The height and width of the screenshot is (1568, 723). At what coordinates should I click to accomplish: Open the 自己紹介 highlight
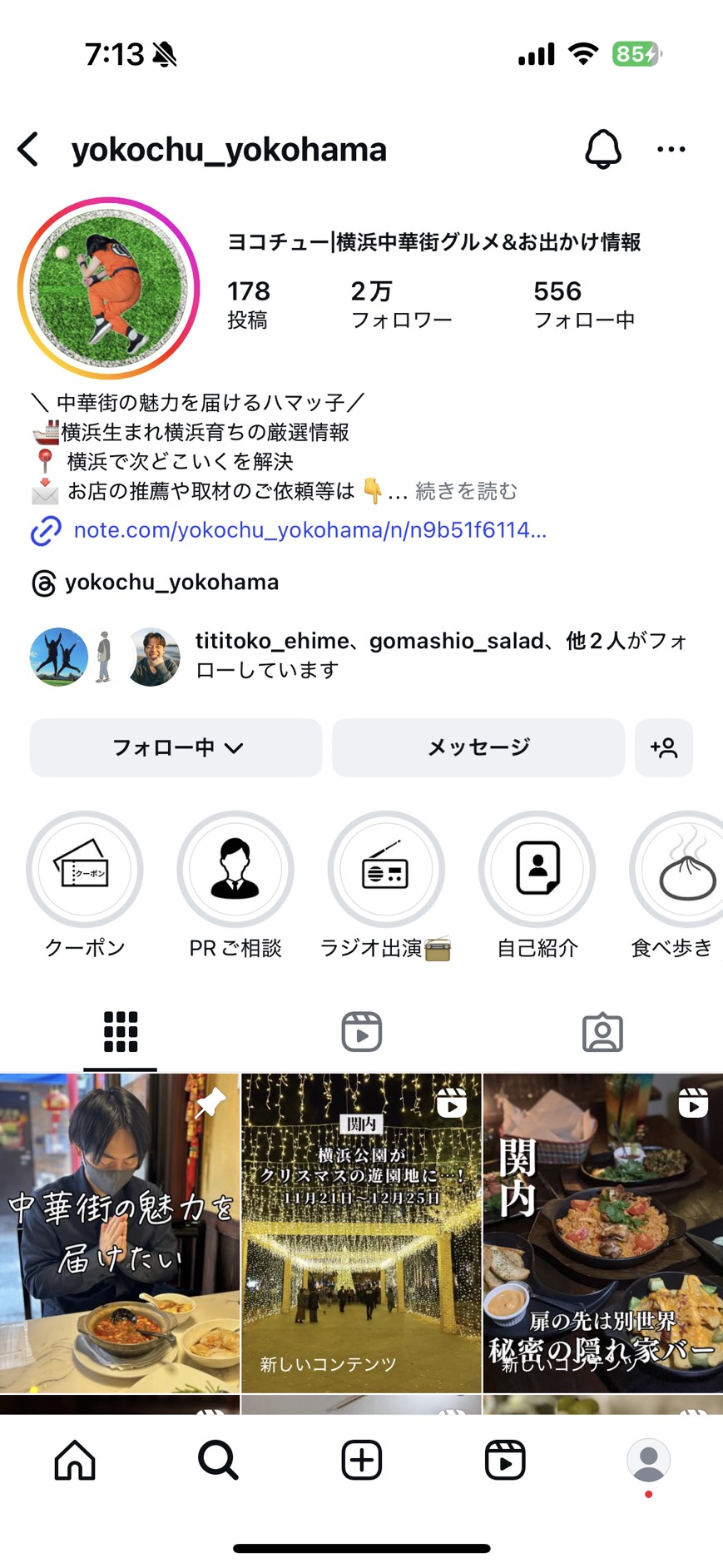[x=537, y=869]
